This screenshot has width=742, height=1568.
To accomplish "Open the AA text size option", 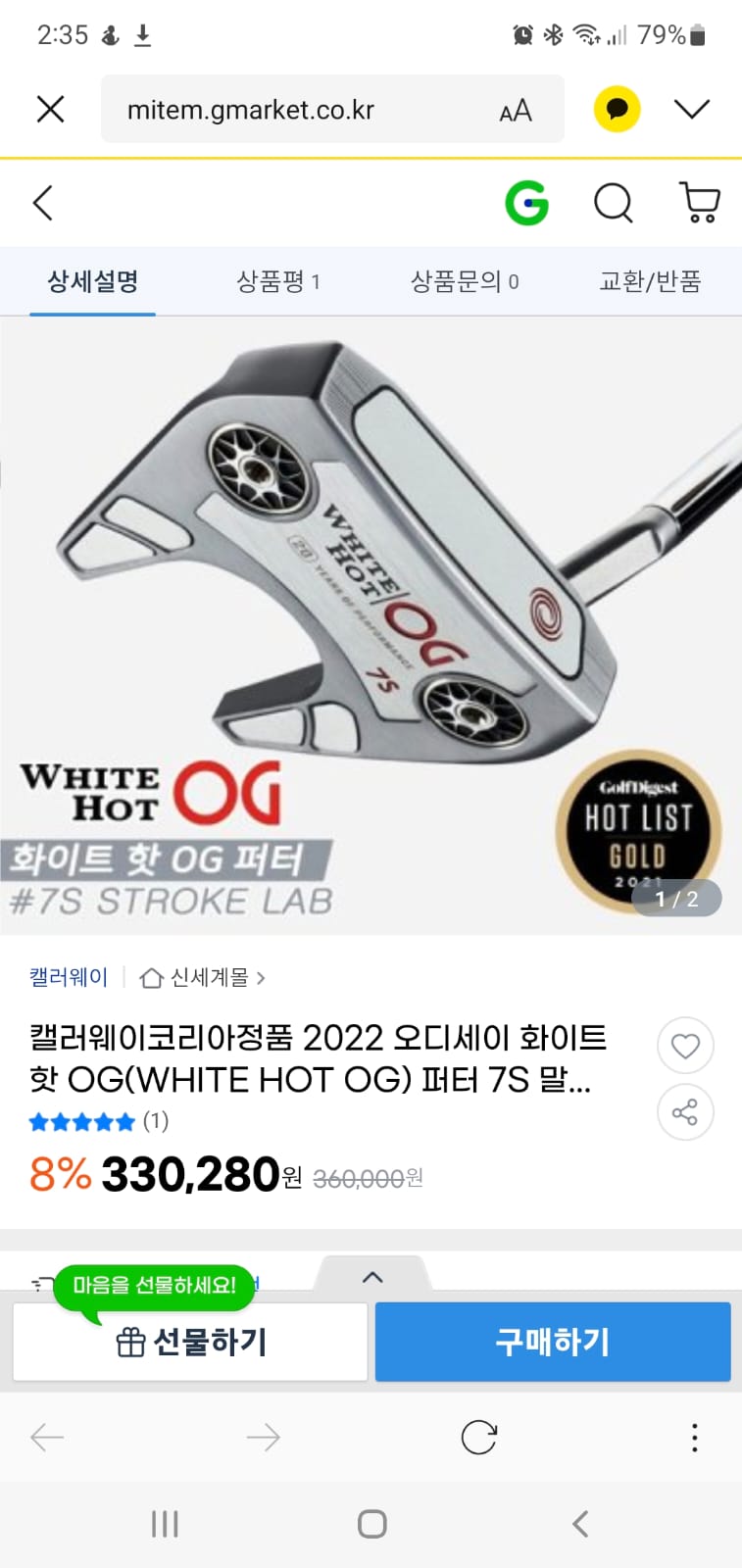I will coord(516,110).
